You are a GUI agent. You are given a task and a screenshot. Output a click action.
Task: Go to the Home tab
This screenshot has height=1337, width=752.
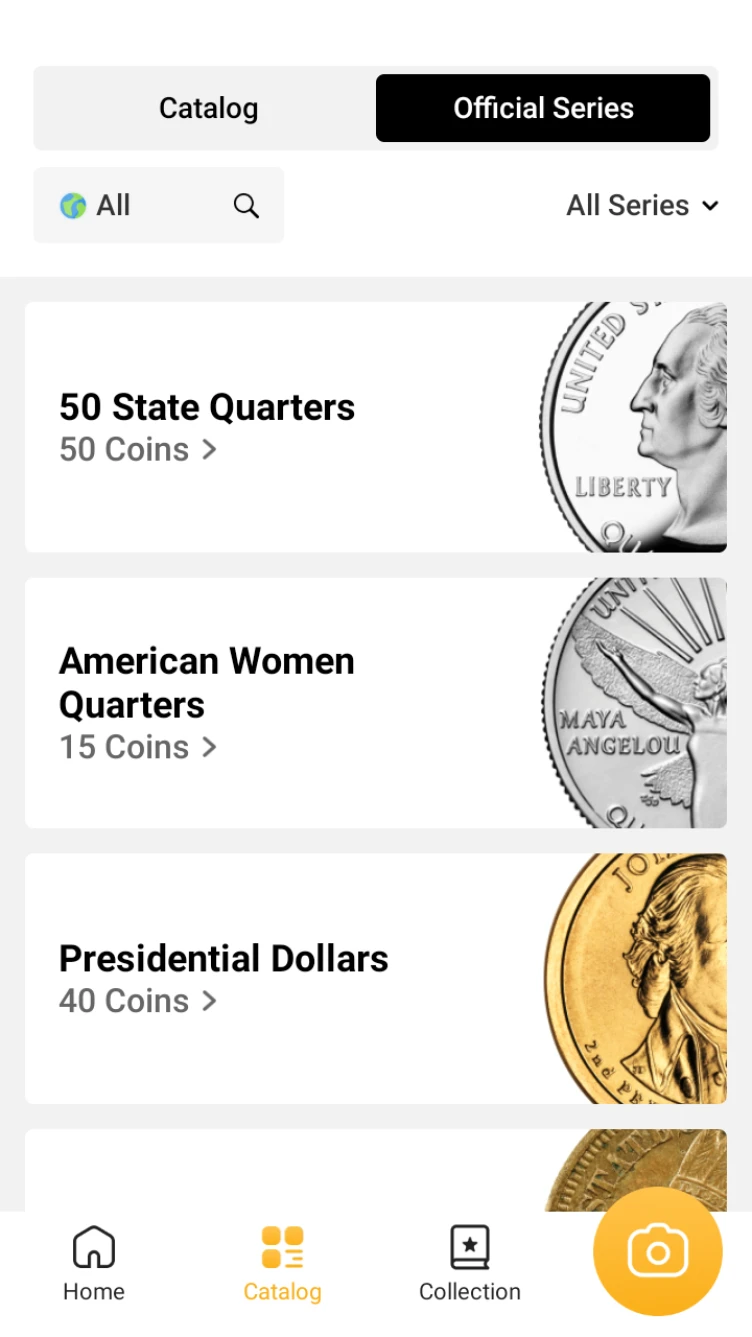pos(94,1264)
